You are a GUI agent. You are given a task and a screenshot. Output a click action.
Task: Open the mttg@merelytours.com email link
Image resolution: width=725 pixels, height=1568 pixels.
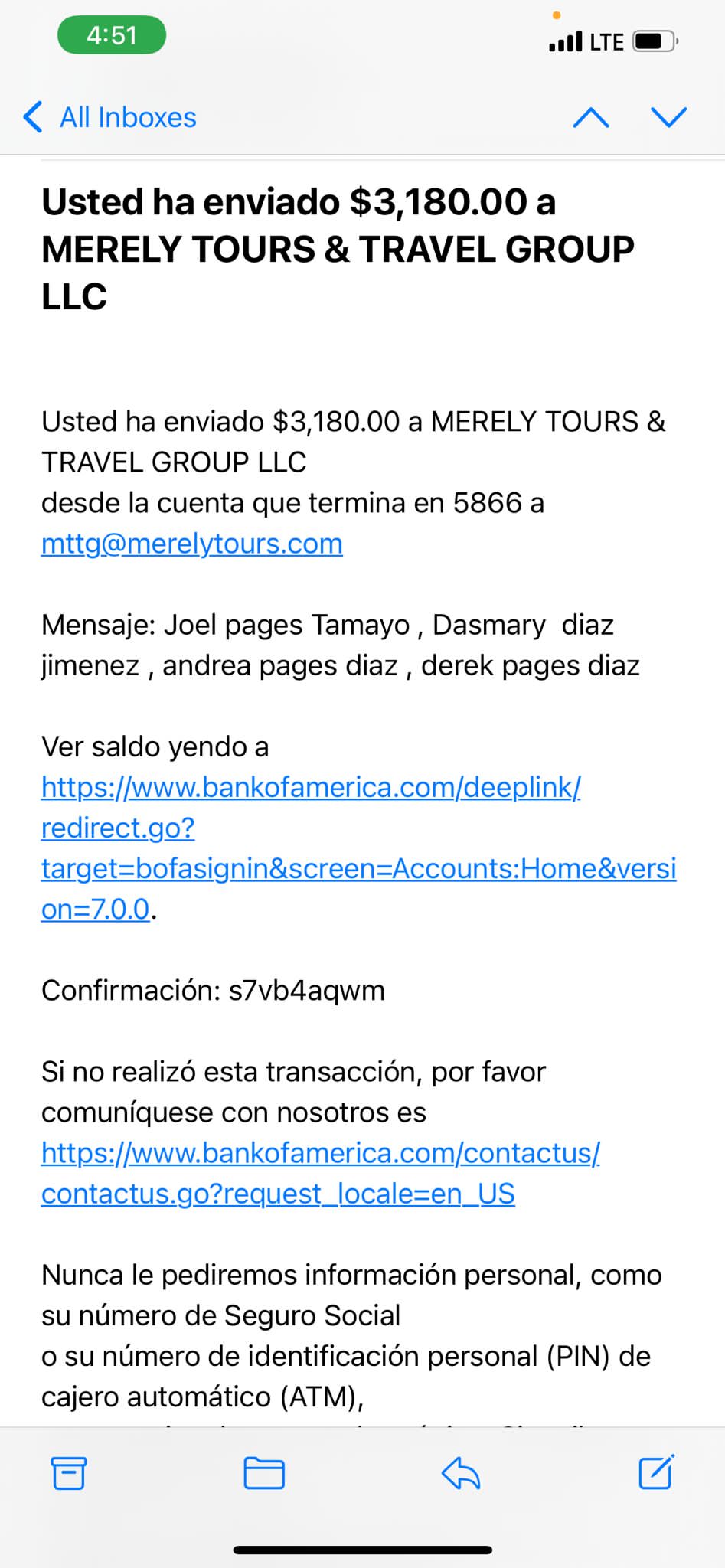192,544
